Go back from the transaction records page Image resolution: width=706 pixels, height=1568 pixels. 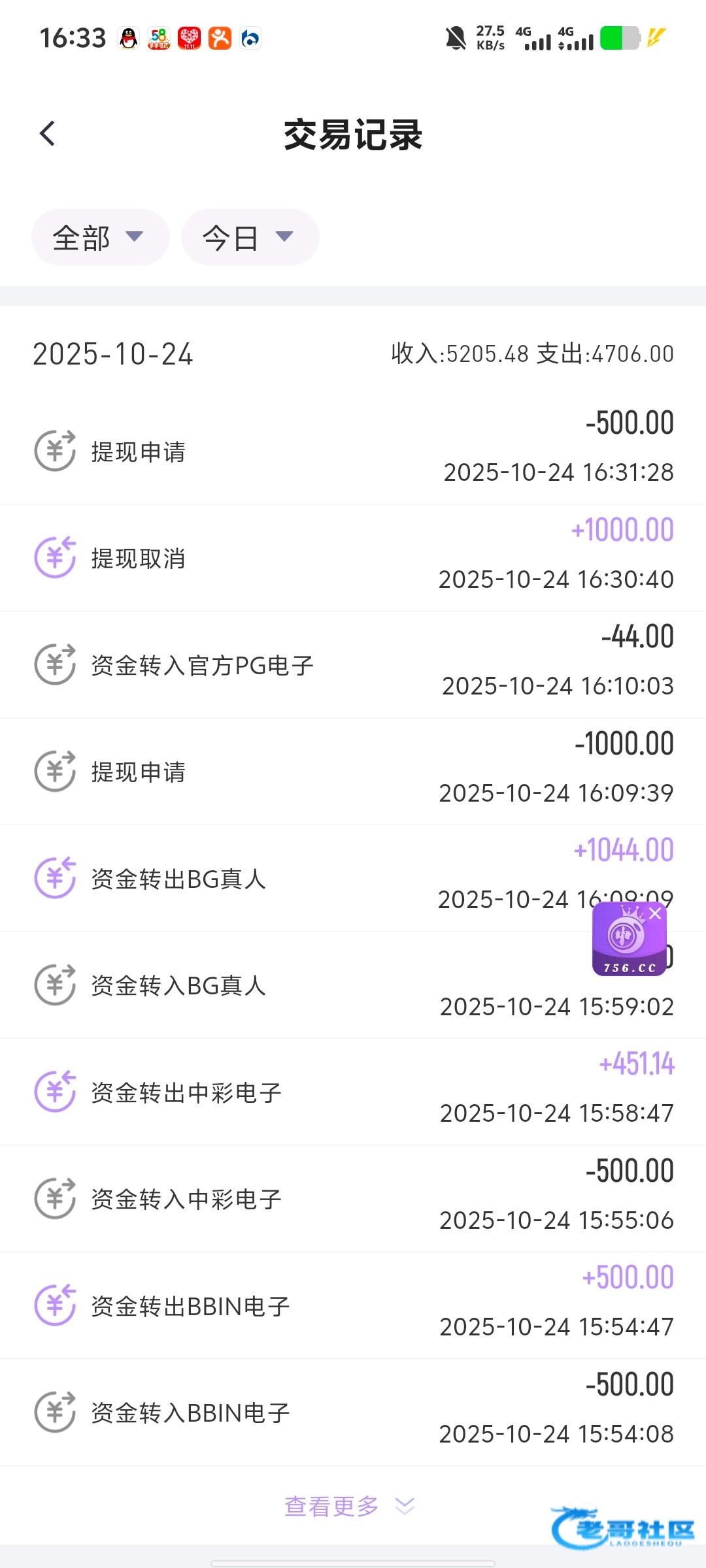[48, 134]
